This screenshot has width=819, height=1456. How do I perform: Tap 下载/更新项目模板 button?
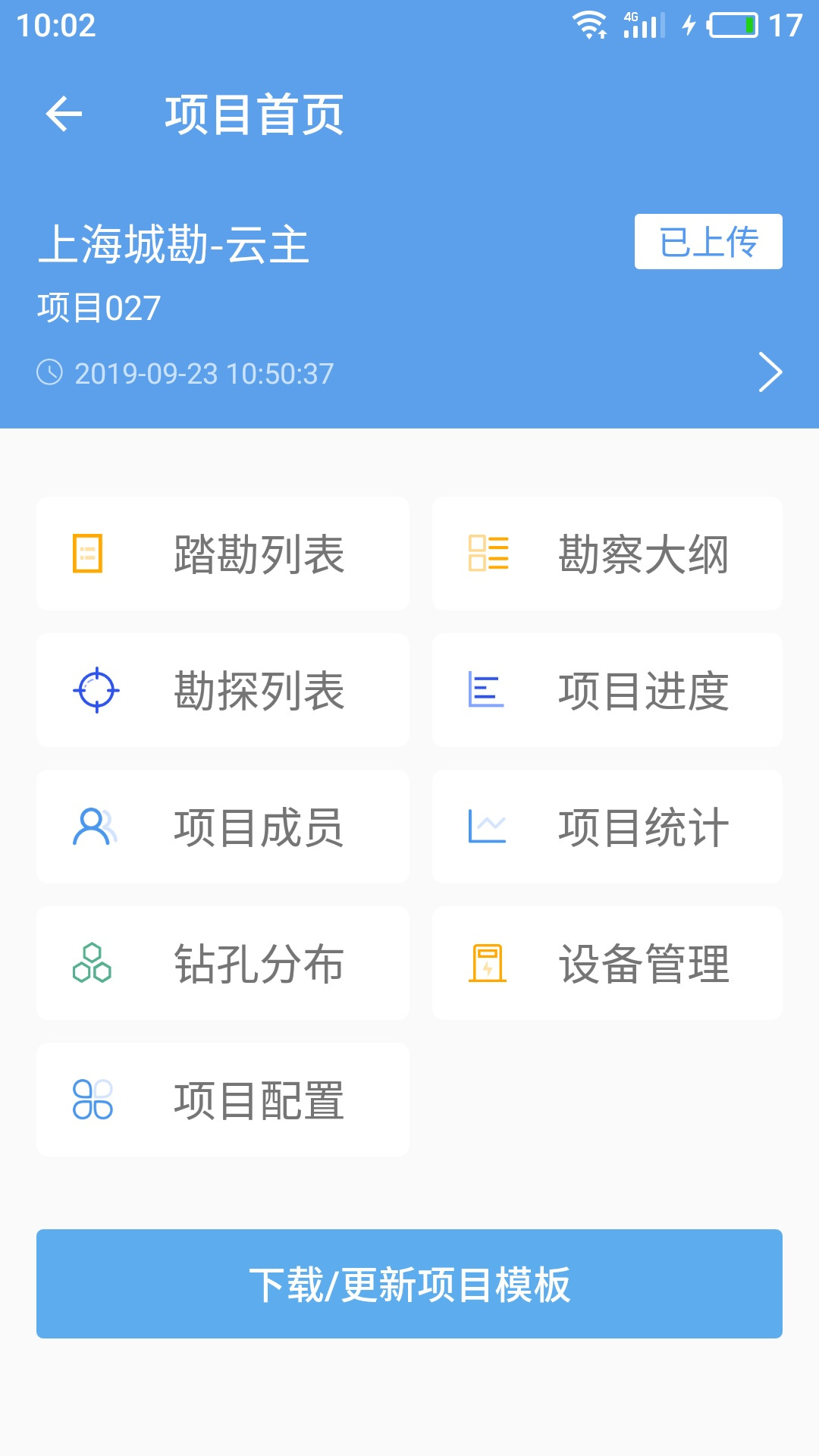tap(409, 1284)
